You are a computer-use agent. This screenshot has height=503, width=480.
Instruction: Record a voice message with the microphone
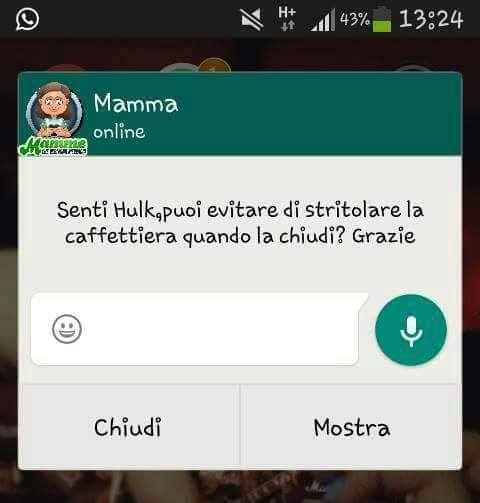pyautogui.click(x=411, y=330)
